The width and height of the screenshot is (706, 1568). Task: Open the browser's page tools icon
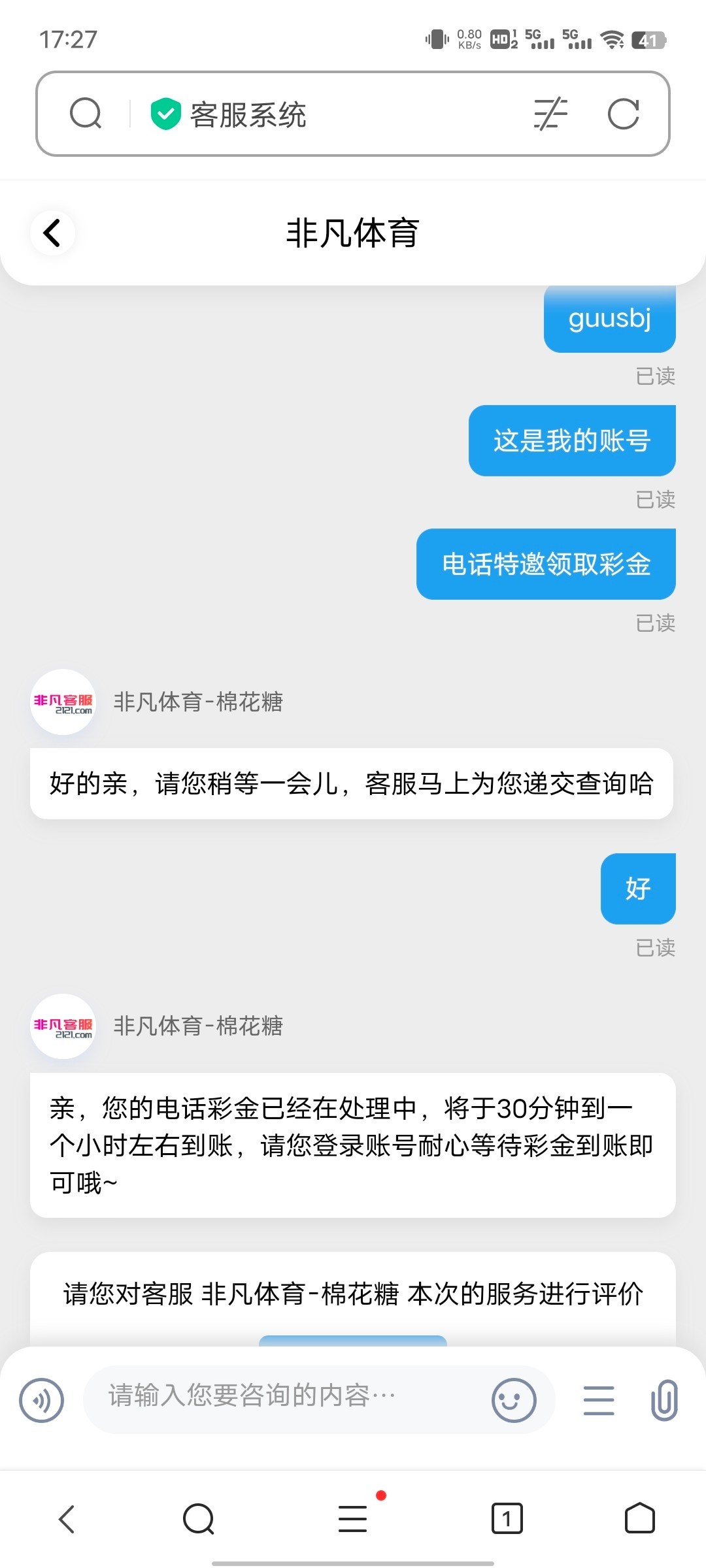[550, 114]
